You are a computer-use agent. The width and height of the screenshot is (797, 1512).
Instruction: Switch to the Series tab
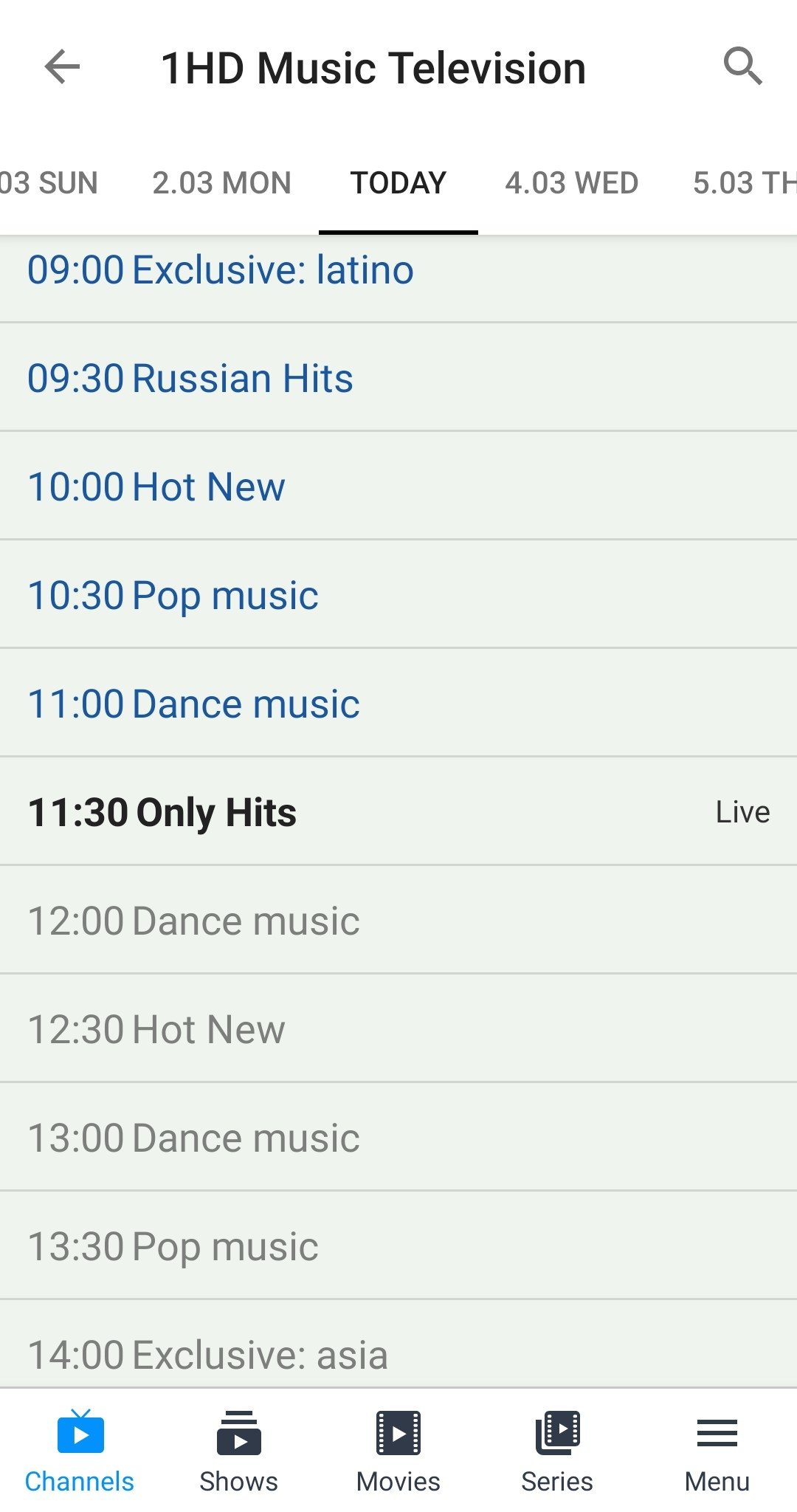(x=557, y=1451)
